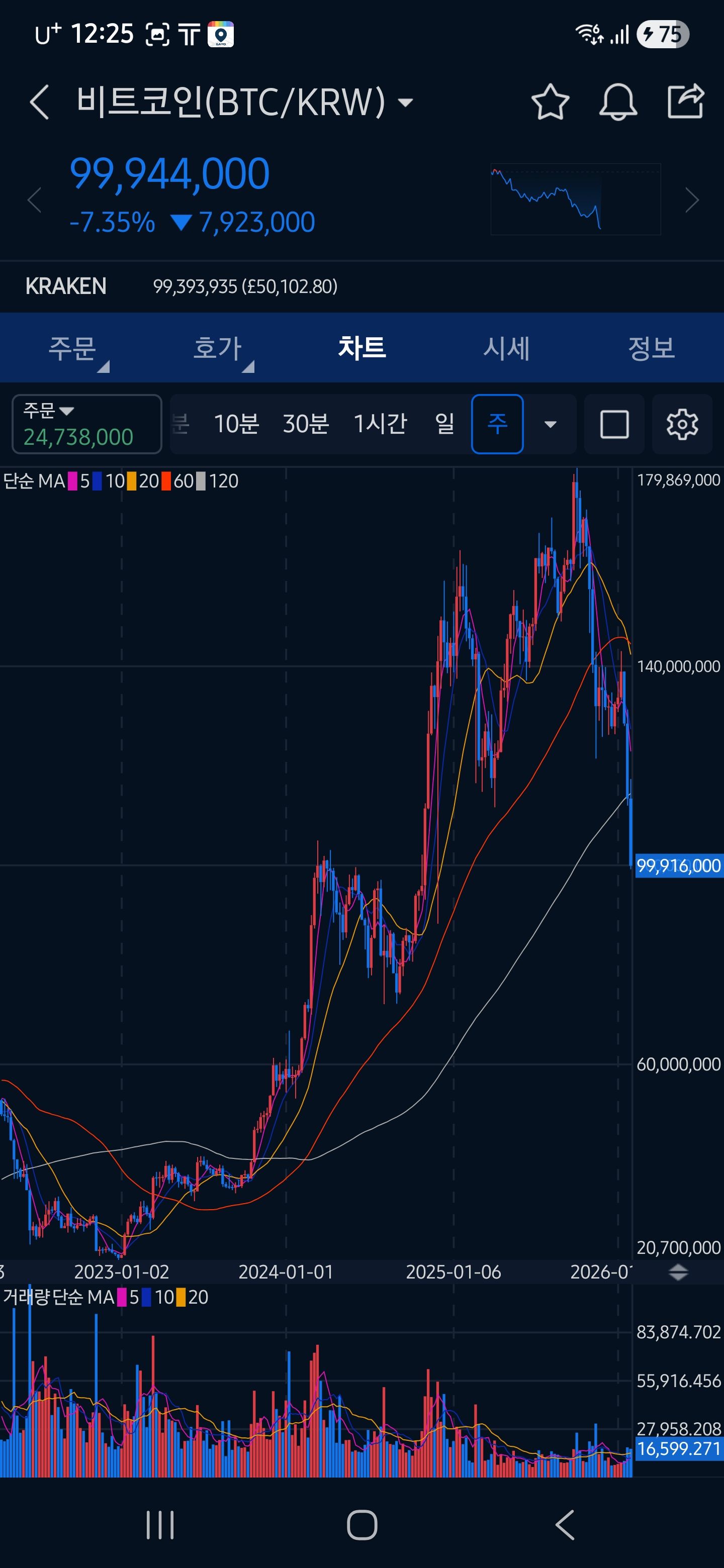Toggle fullscreen chart view
The height and width of the screenshot is (1568, 724).
pos(614,424)
